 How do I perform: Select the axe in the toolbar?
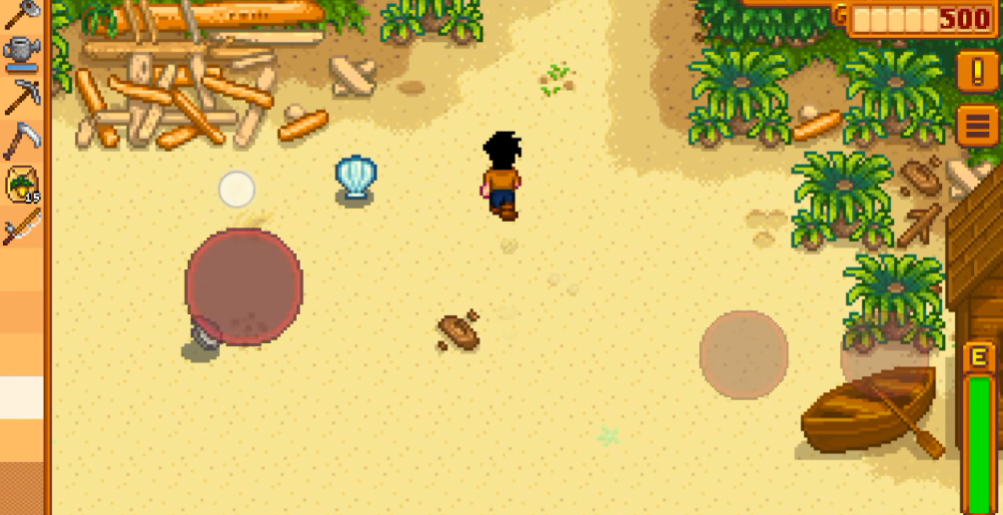click(20, 12)
